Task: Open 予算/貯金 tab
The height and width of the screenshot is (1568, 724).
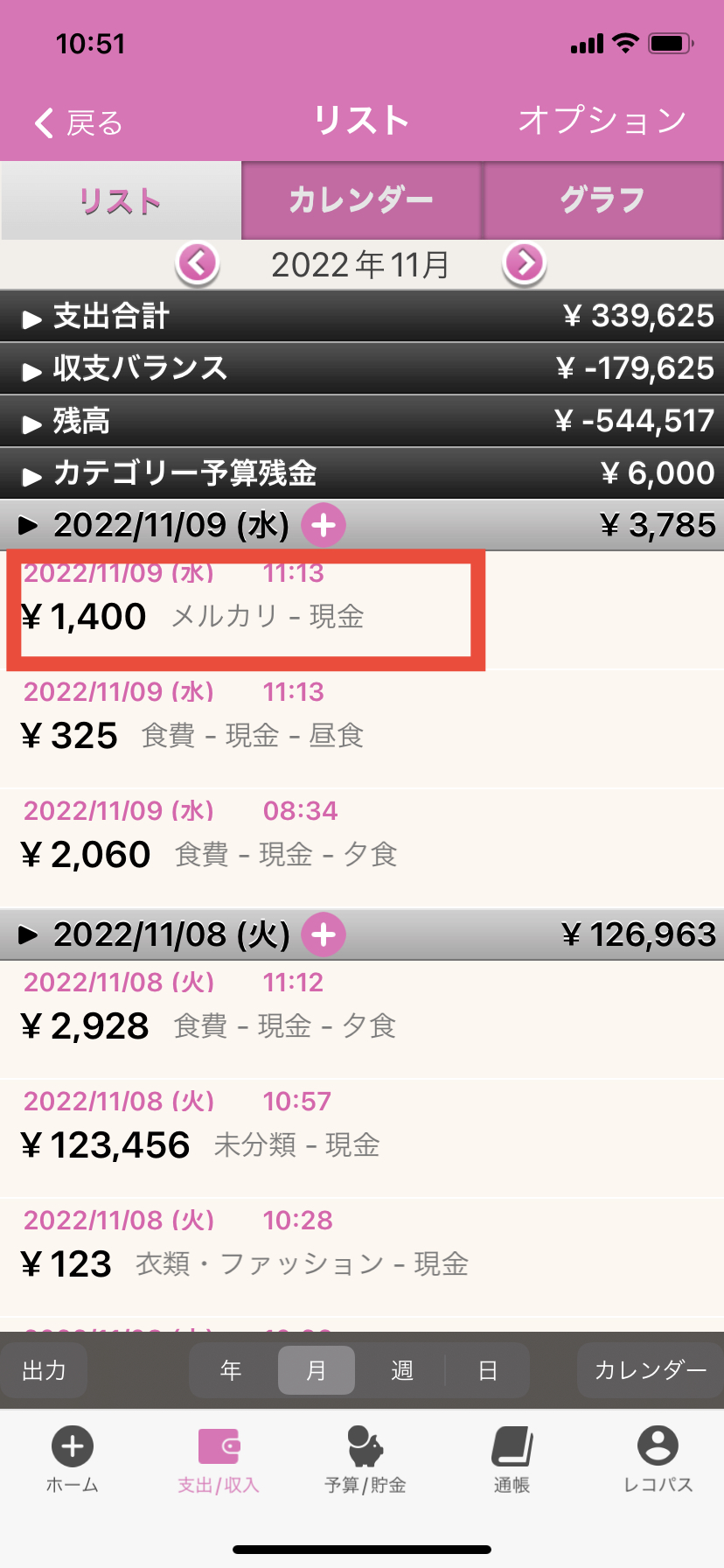Action: pos(365,1459)
